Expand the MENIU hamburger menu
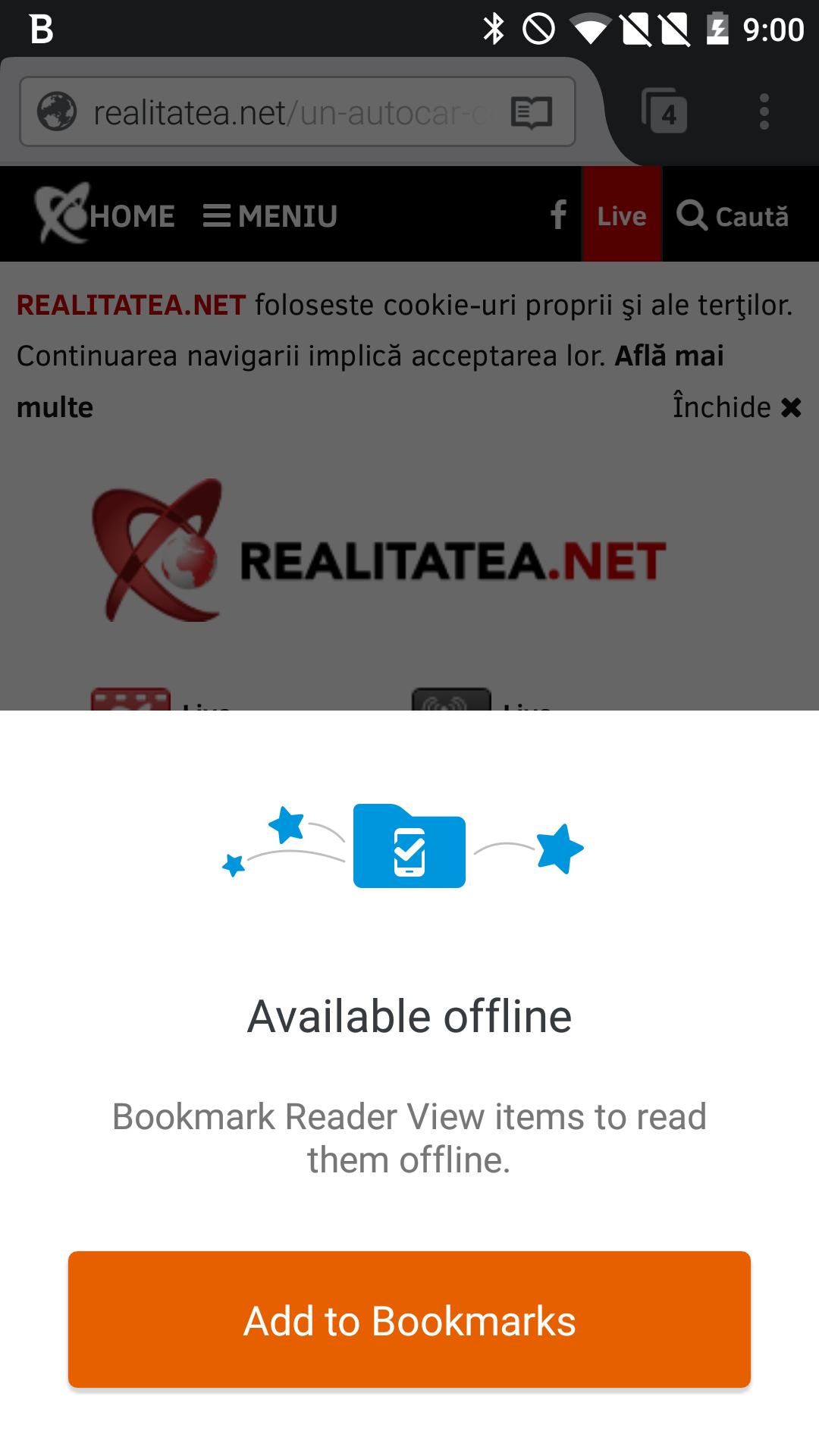 270,216
